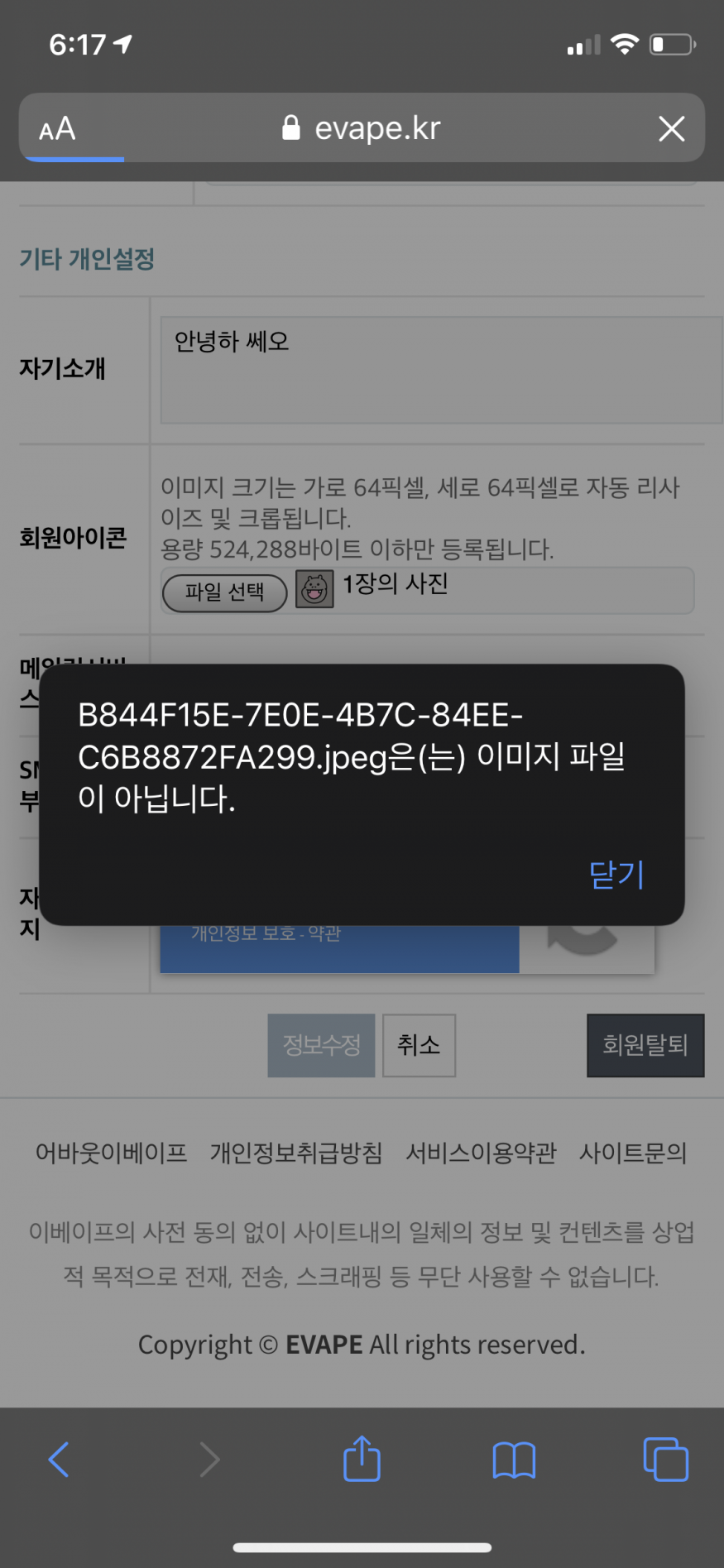This screenshot has height=1568, width=724.
Task: Open Safari bookmarks
Action: click(514, 1460)
